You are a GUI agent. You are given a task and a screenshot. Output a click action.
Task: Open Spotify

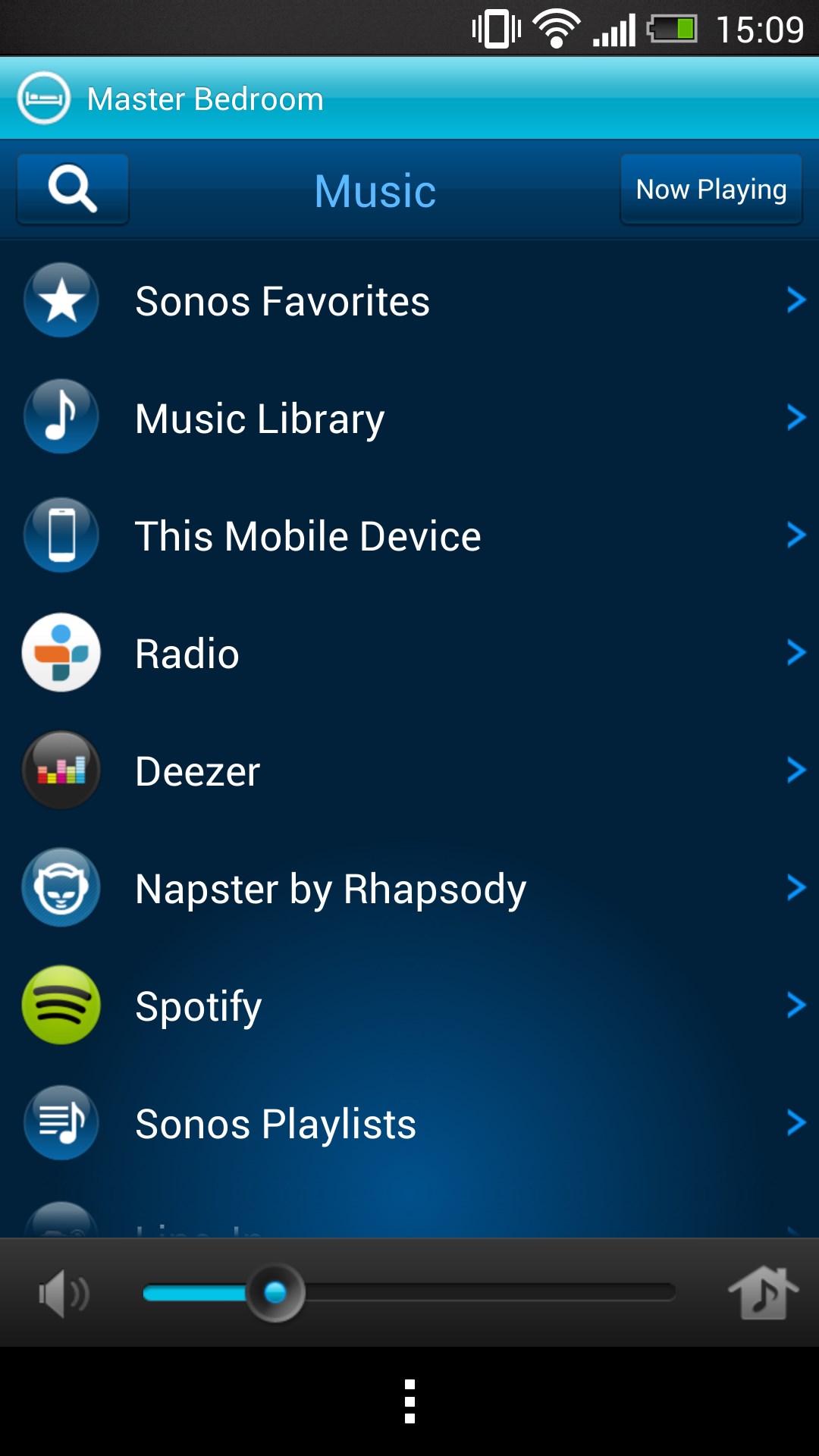(x=409, y=1006)
